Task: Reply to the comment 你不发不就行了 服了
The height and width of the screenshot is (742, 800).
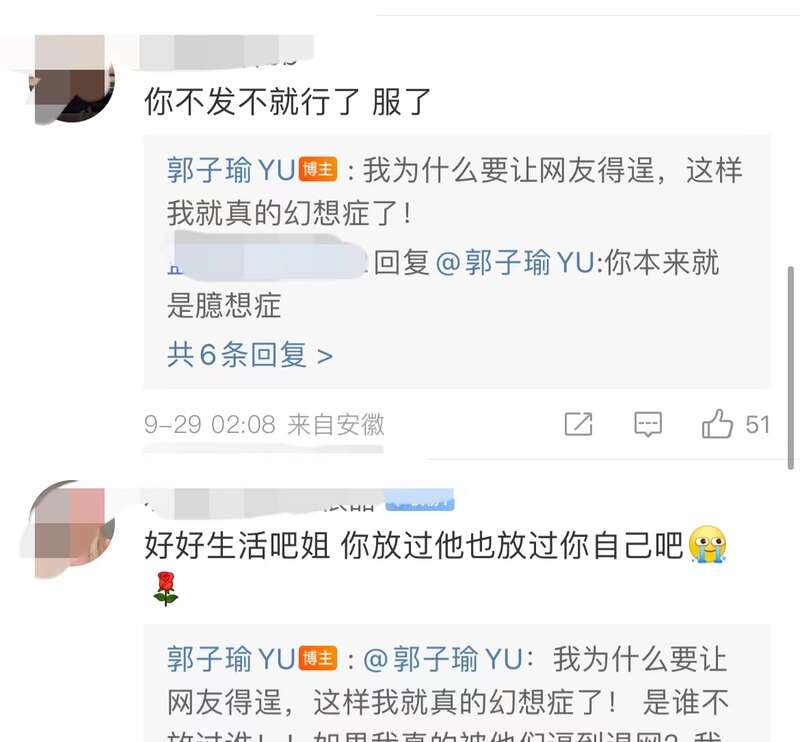Action: coord(648,424)
